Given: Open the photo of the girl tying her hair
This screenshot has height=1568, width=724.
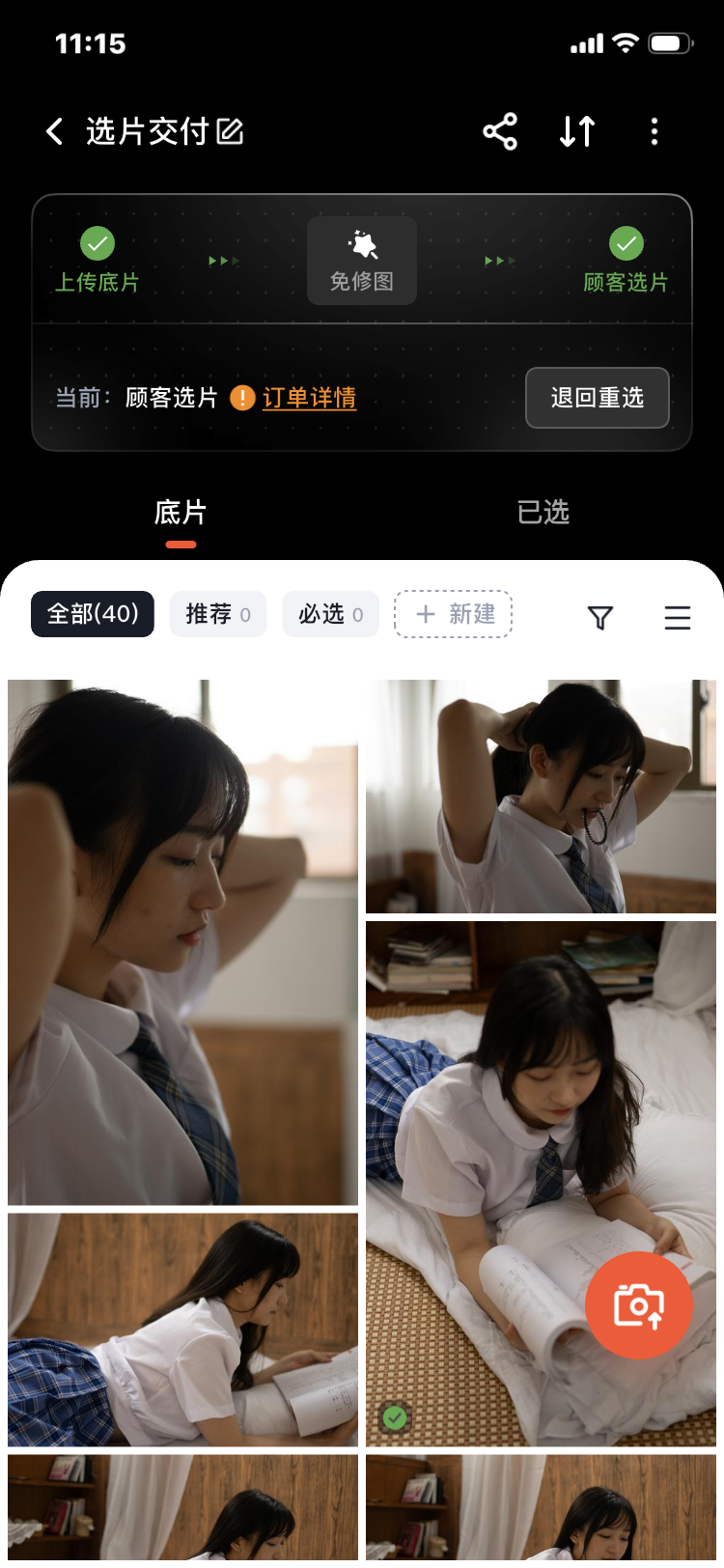Looking at the screenshot, I should click(541, 797).
